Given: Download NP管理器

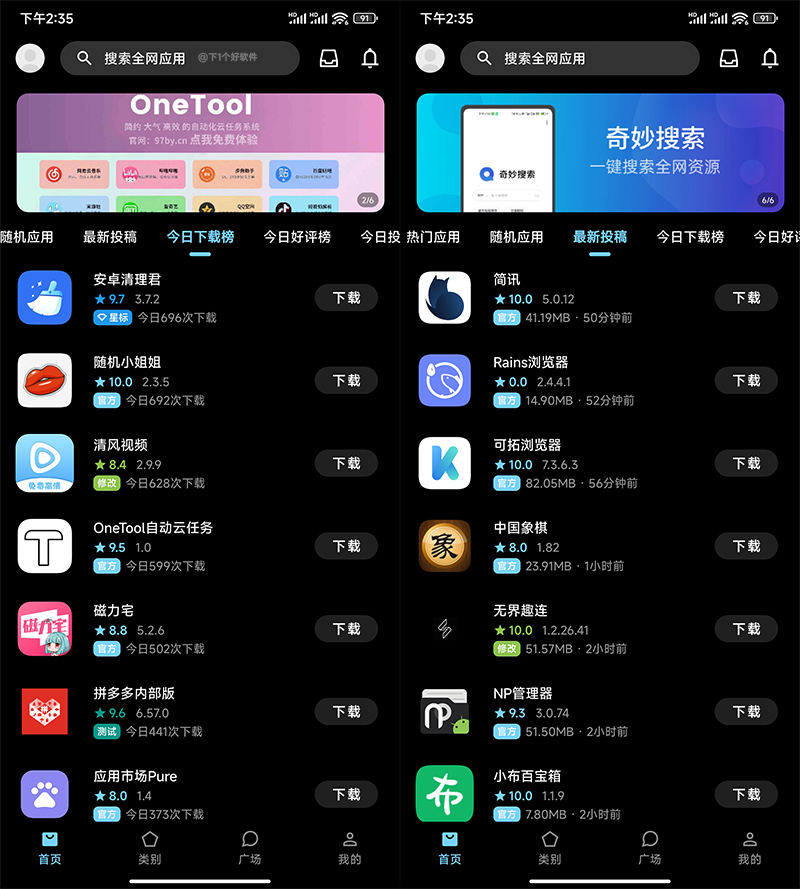Looking at the screenshot, I should click(x=746, y=711).
